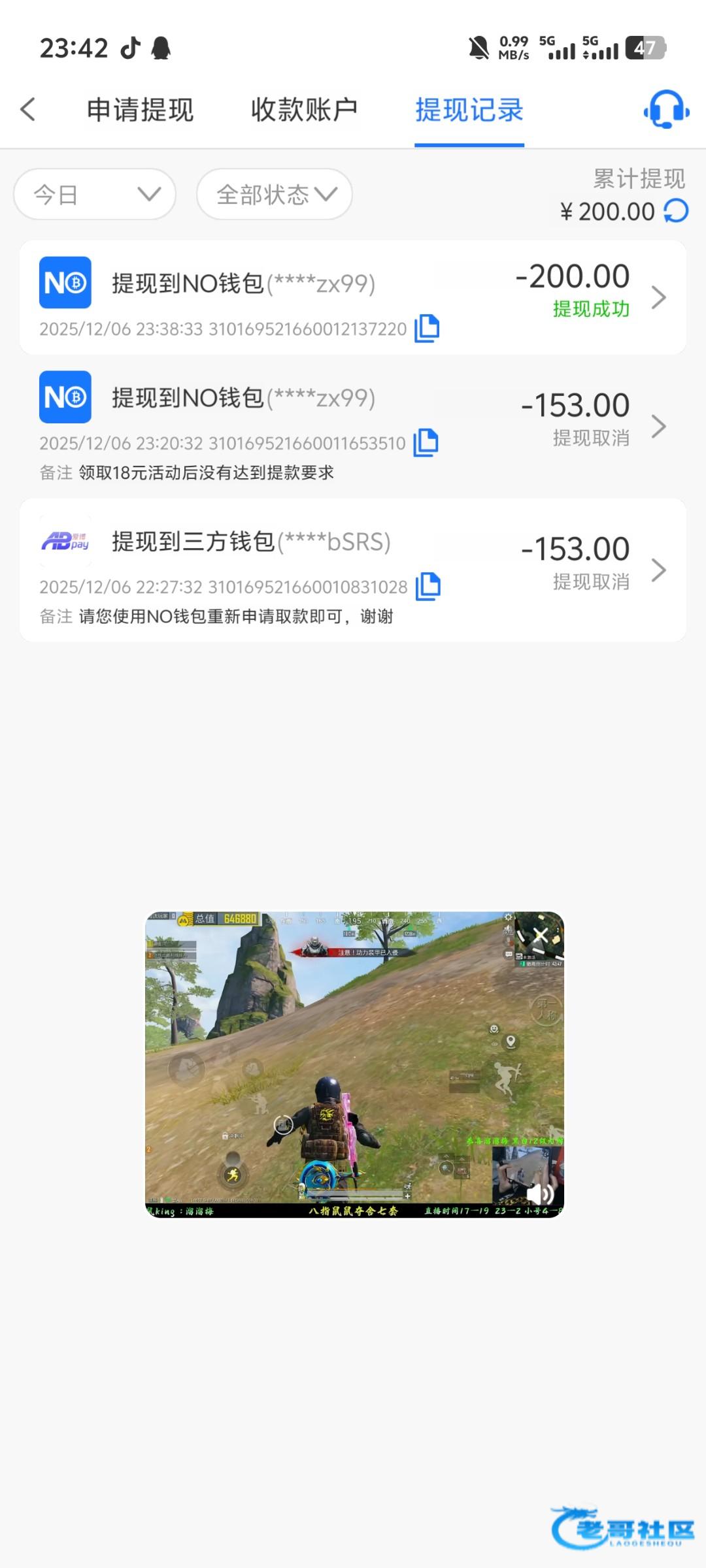Mute the floating video's sound
This screenshot has width=706, height=1568.
[540, 1194]
